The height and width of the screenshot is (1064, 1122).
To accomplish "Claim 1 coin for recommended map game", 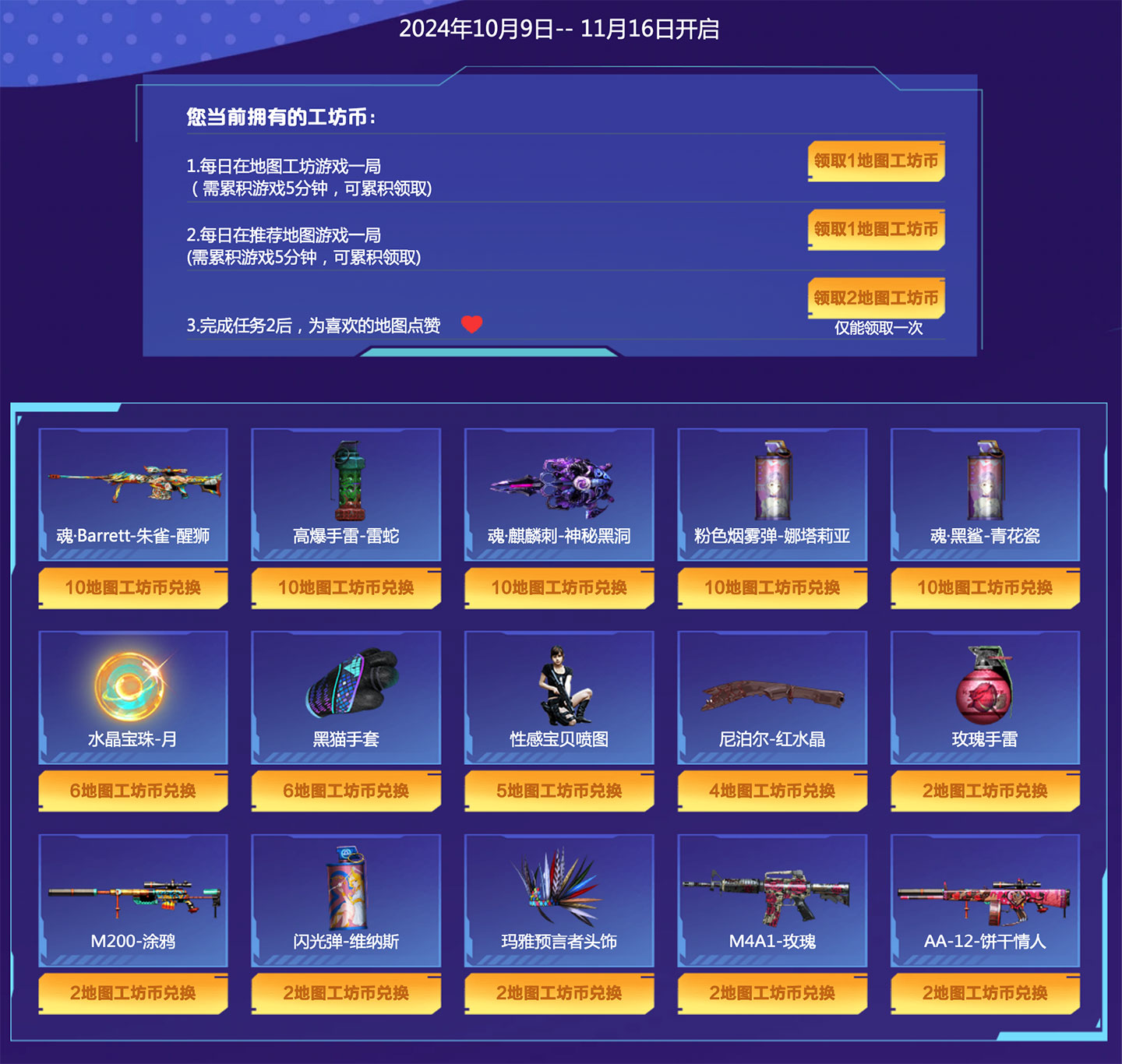I will (876, 230).
